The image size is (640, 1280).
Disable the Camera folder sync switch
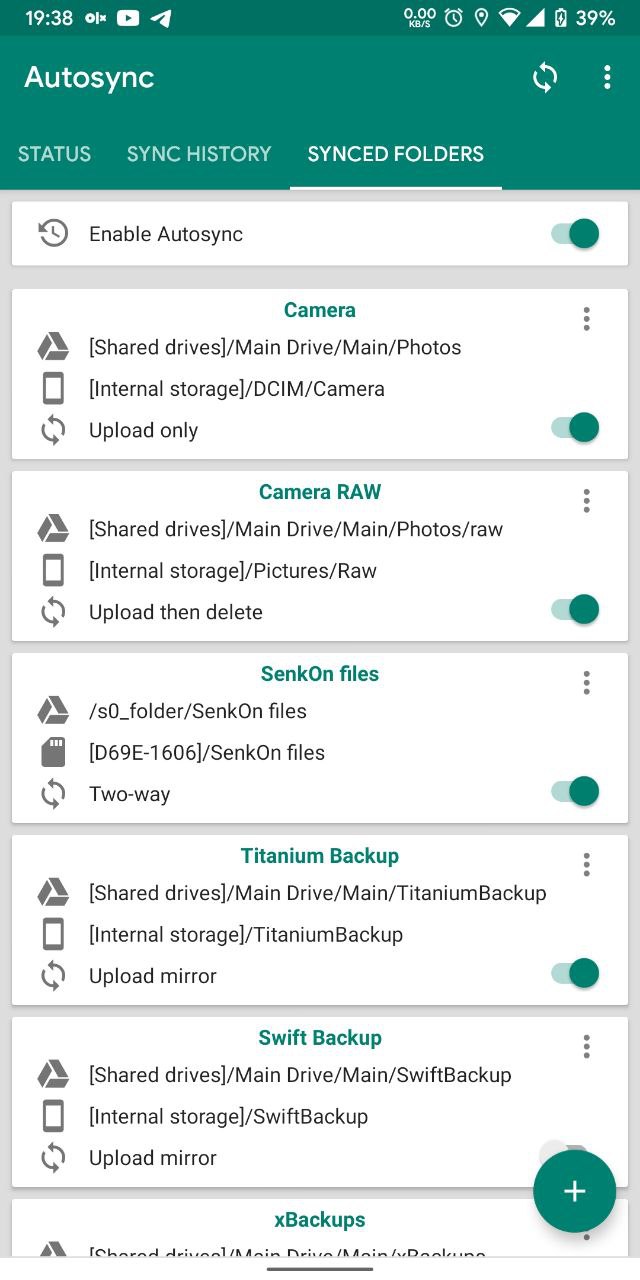pyautogui.click(x=575, y=428)
